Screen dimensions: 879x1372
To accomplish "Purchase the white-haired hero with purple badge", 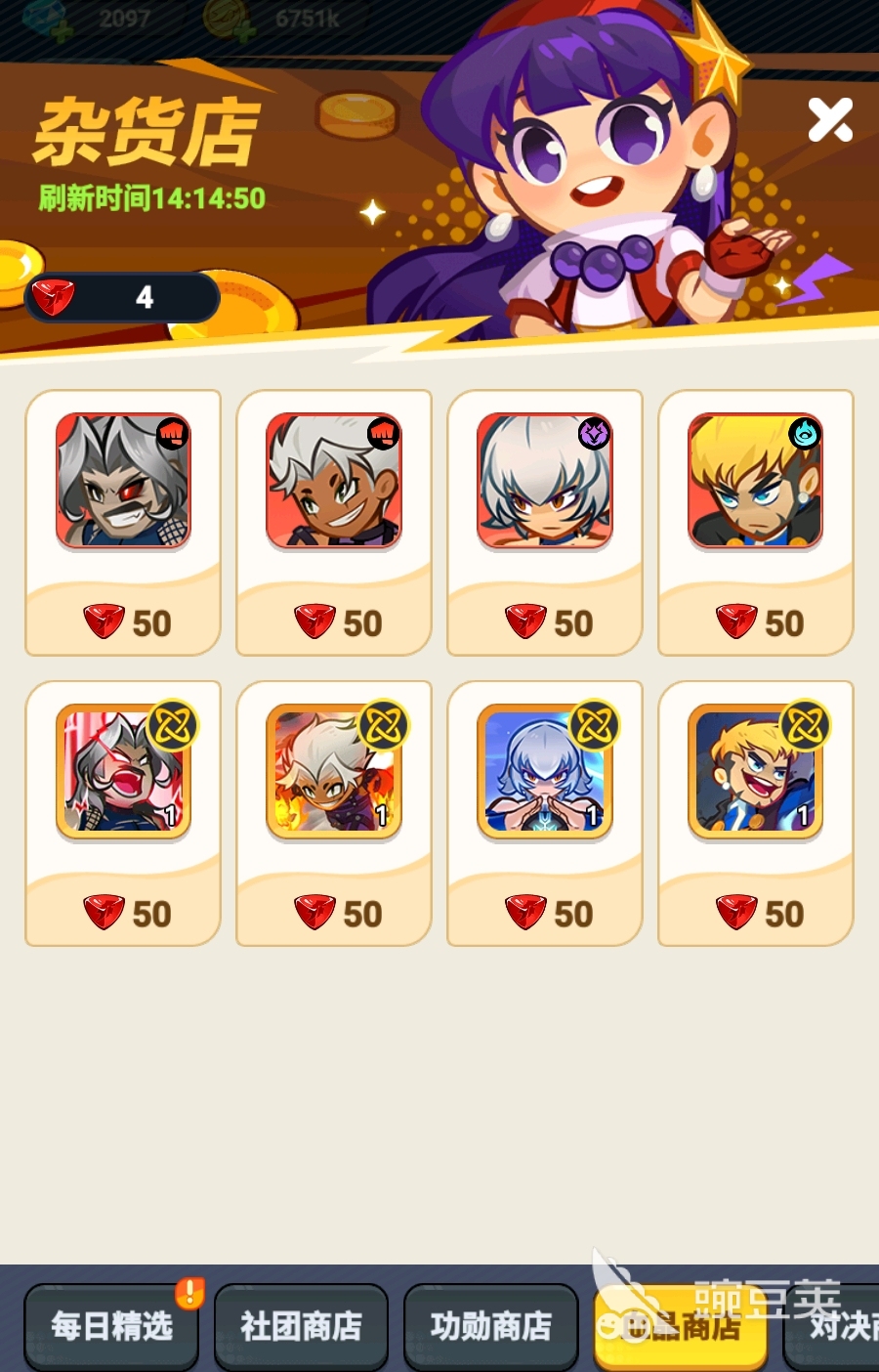I will (x=545, y=522).
